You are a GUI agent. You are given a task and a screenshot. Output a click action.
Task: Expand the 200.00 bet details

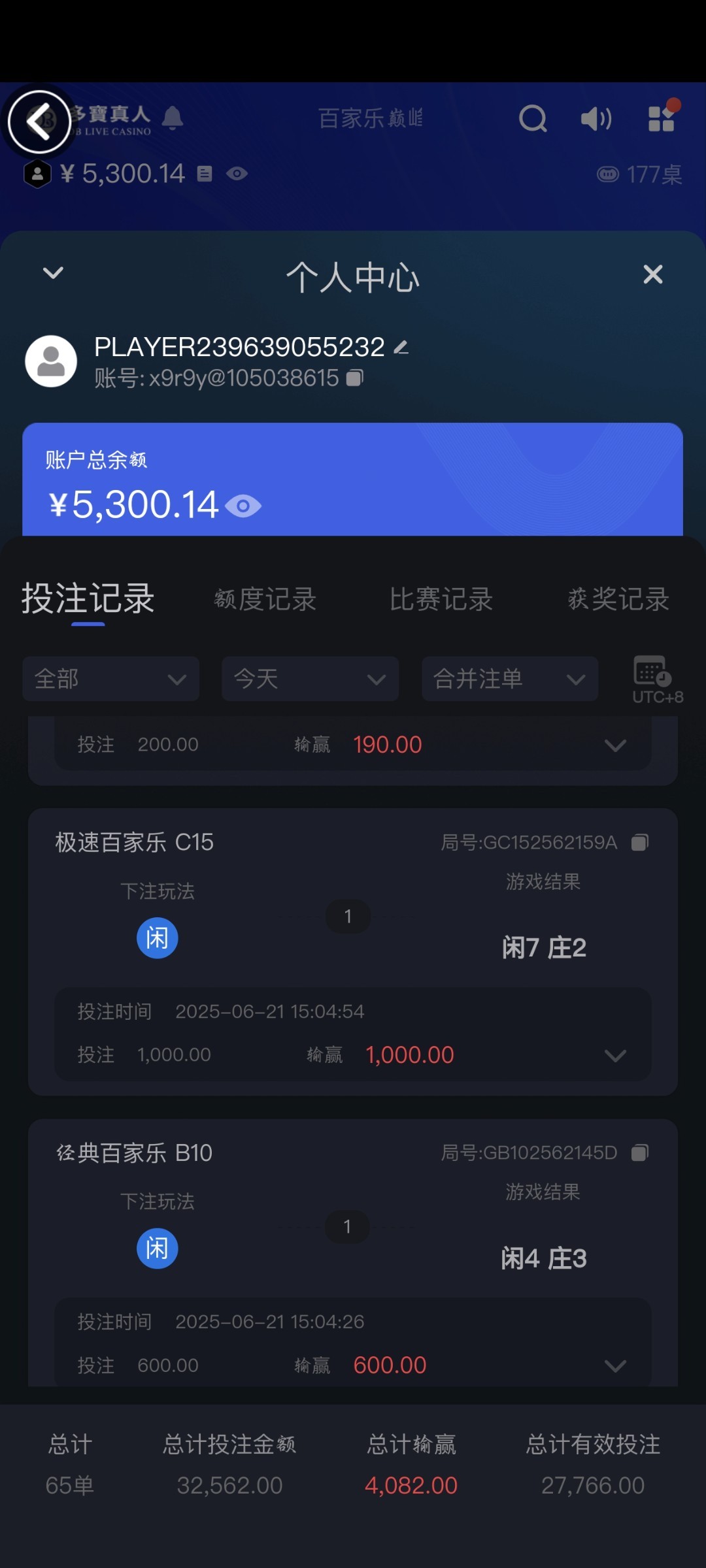(615, 745)
